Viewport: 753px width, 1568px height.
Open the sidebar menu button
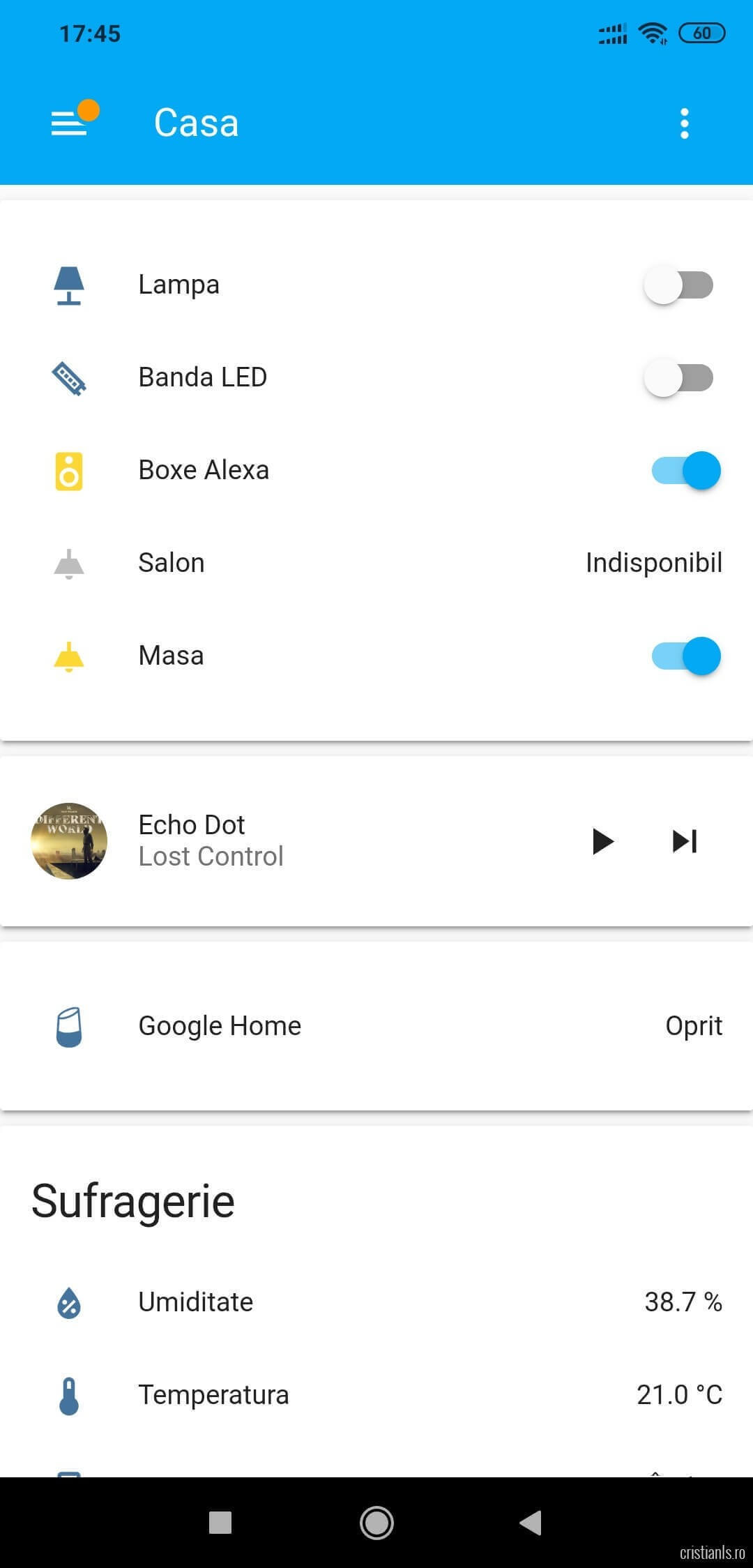point(69,123)
